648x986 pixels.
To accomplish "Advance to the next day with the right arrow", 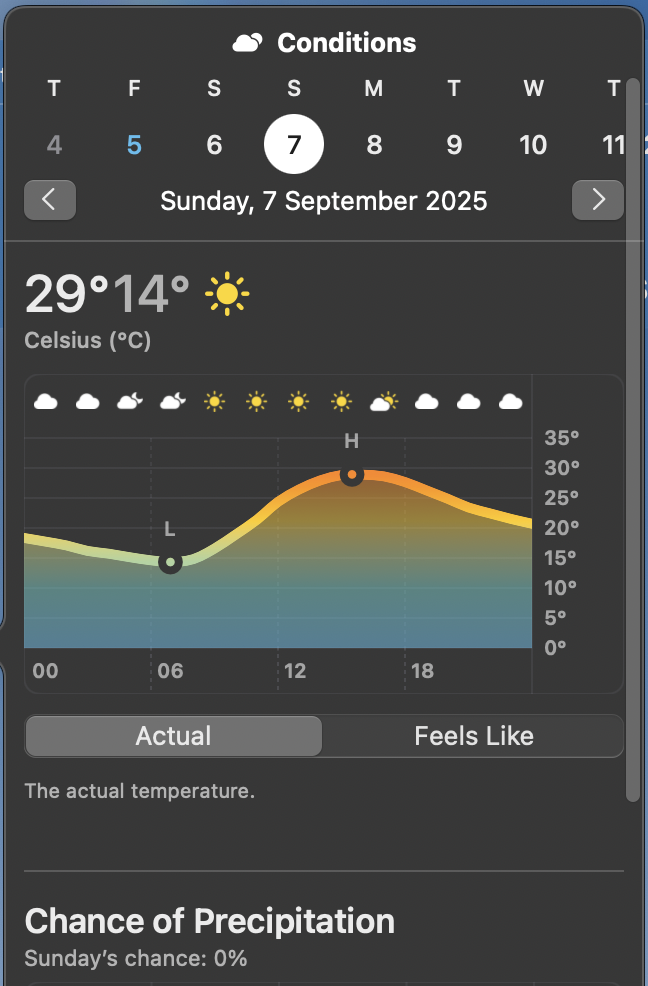I will point(598,200).
